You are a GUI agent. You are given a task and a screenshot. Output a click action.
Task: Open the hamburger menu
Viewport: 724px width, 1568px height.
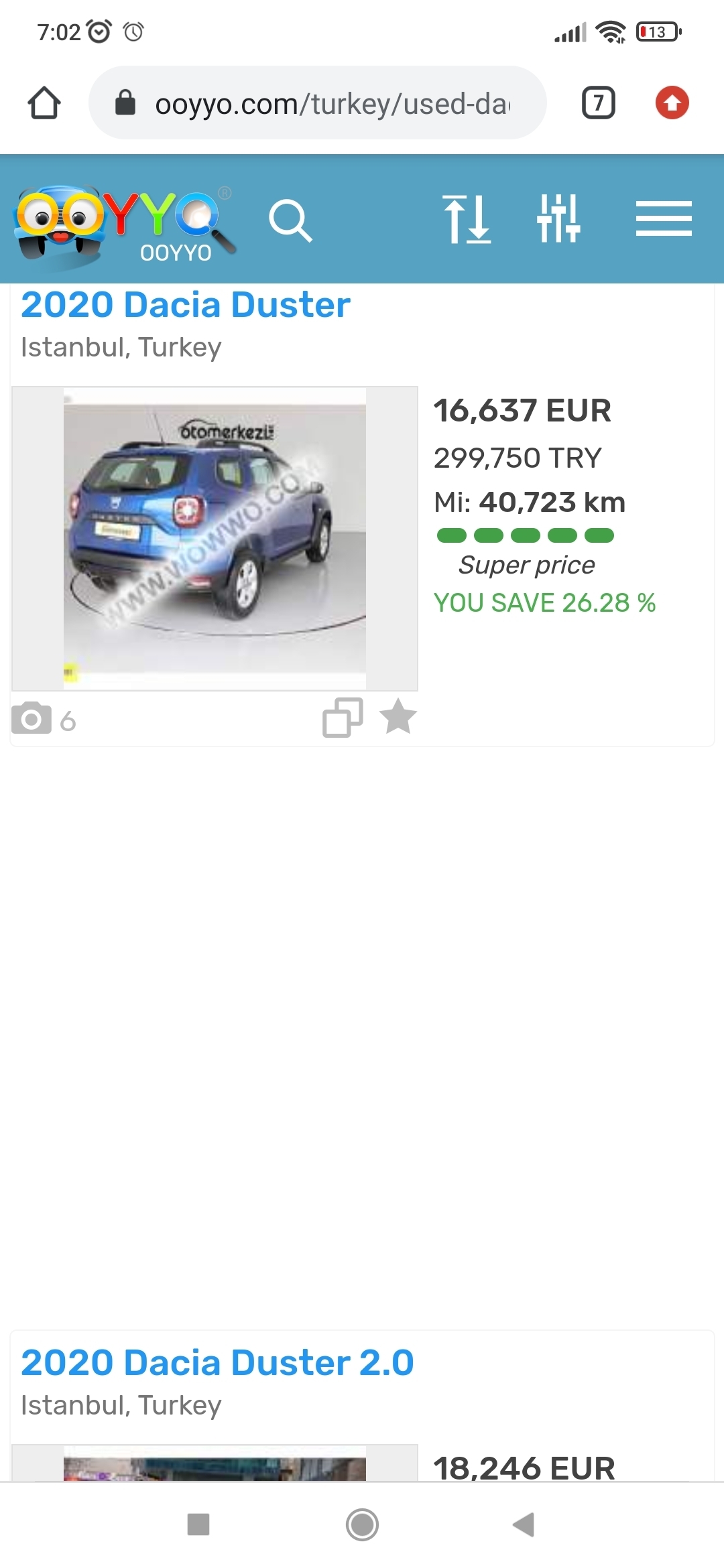coord(663,218)
